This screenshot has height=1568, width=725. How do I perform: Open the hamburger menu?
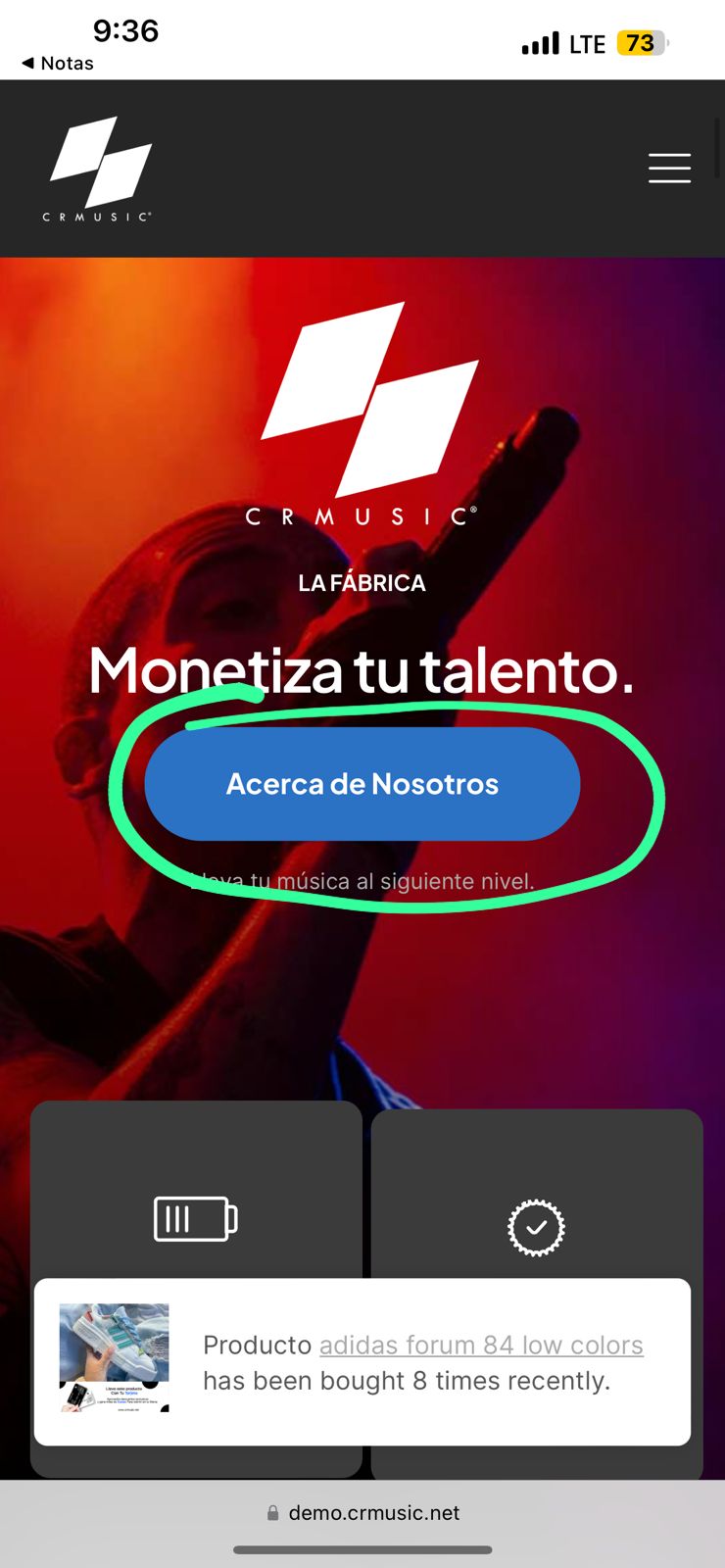[669, 169]
